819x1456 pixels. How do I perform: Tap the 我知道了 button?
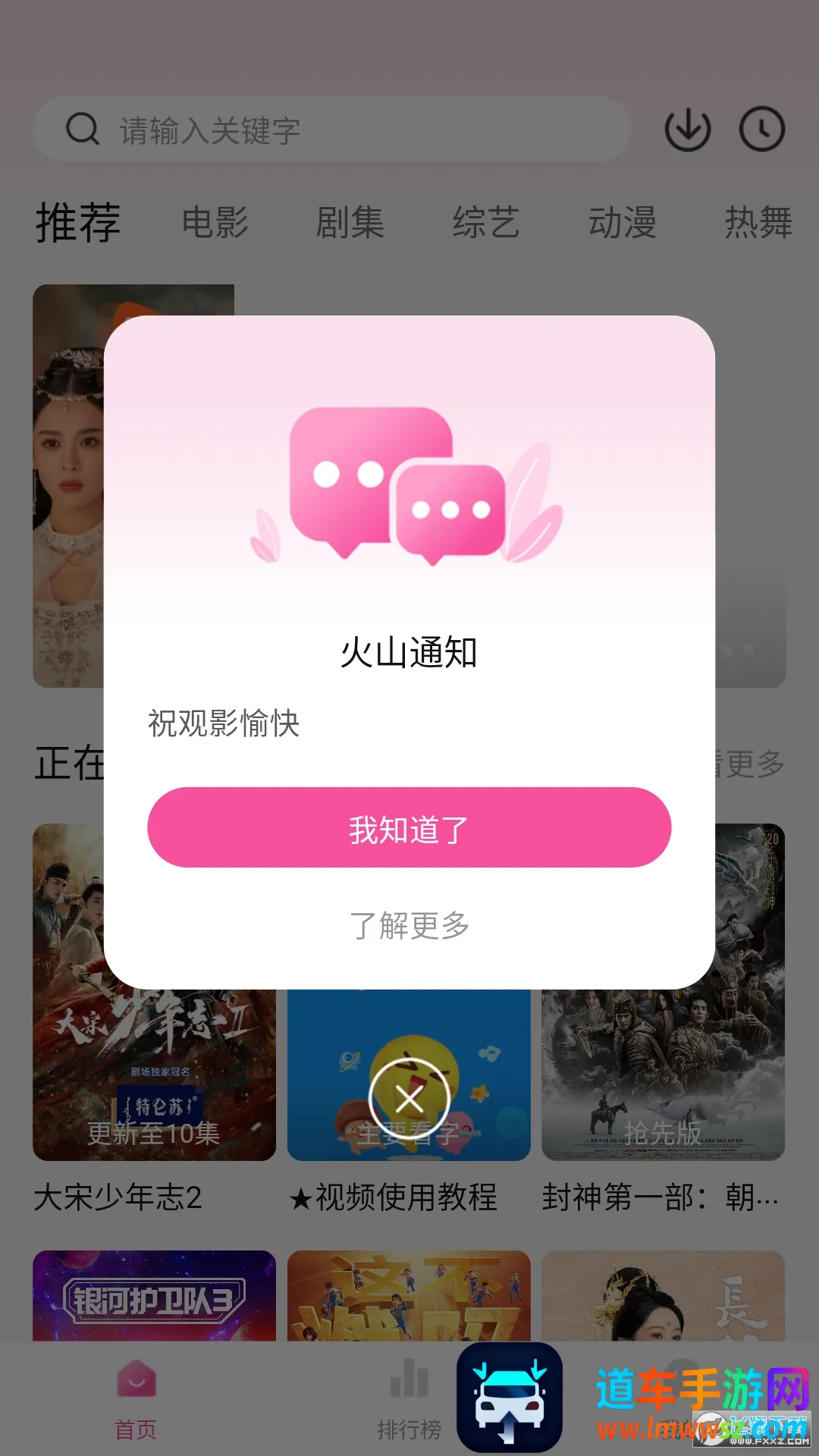pyautogui.click(x=409, y=828)
